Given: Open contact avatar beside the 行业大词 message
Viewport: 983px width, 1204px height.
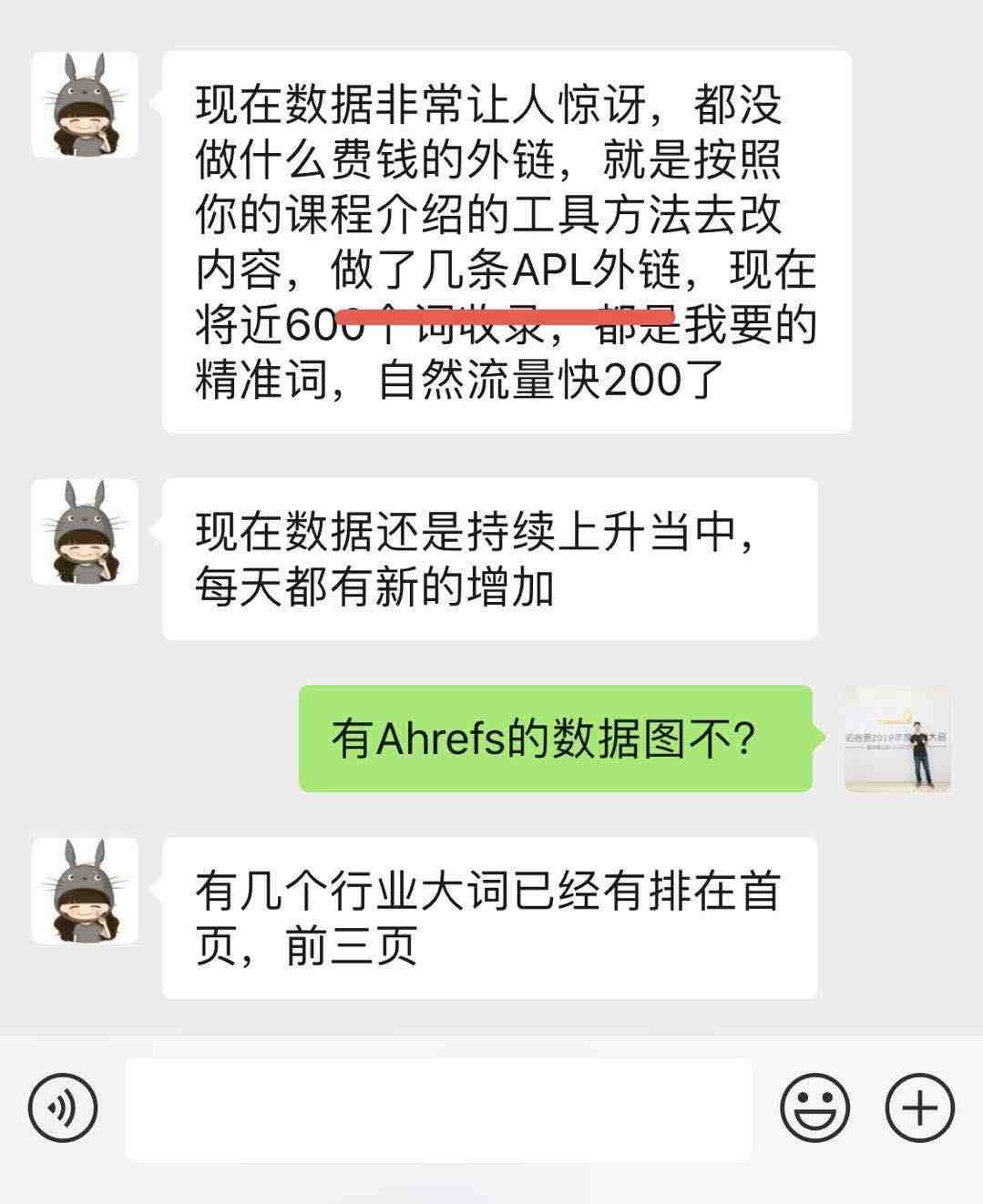Looking at the screenshot, I should [85, 891].
